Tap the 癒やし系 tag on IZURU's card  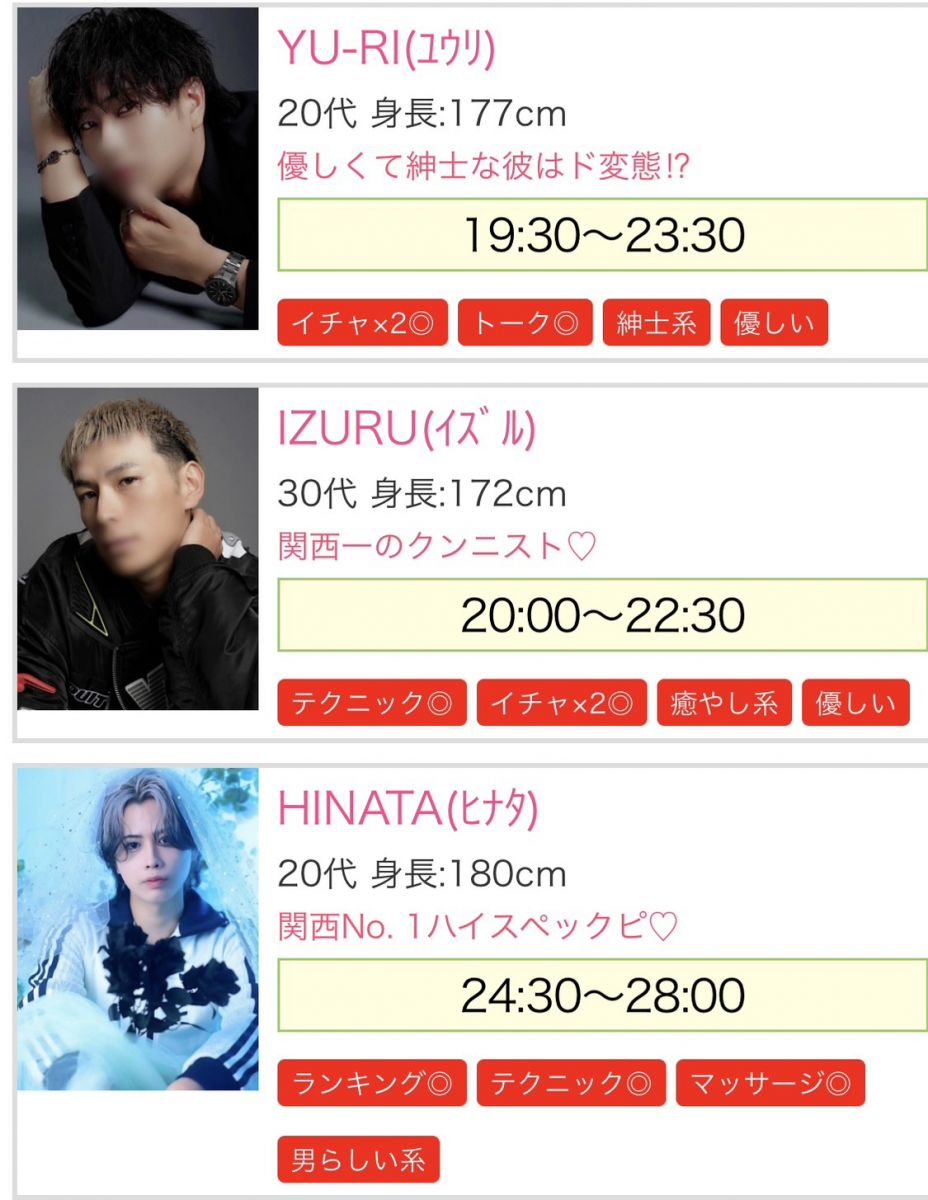[x=724, y=702]
